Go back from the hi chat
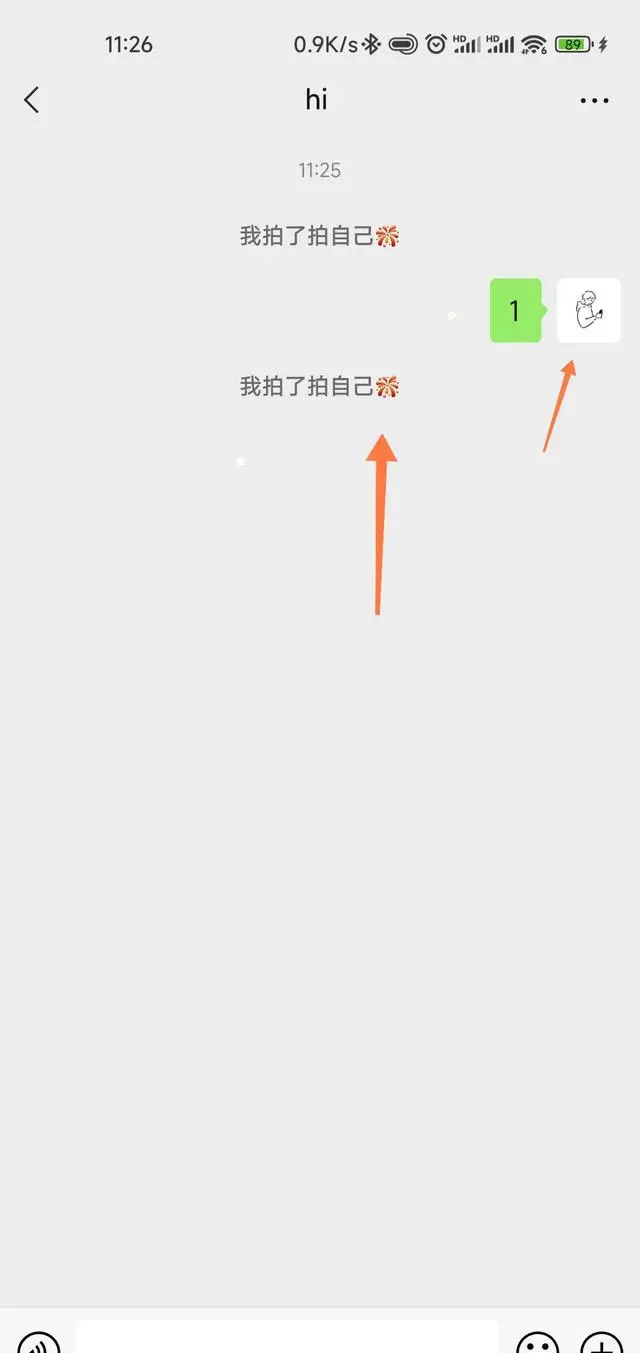 point(32,100)
